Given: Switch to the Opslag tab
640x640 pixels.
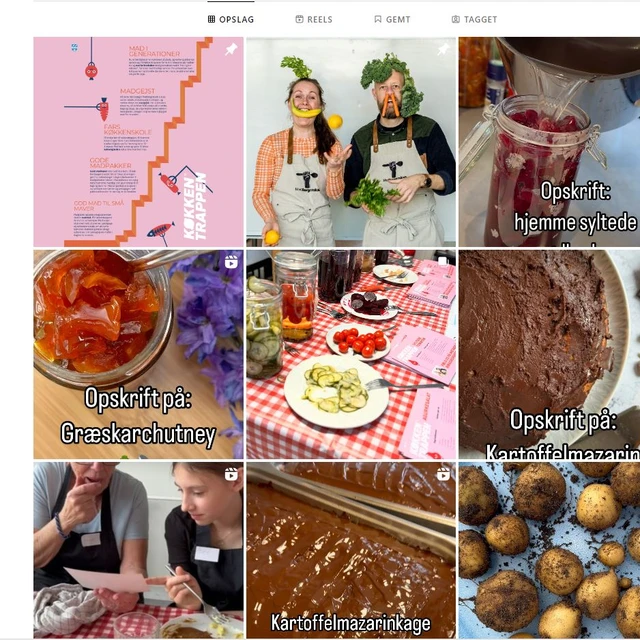Looking at the screenshot, I should click(x=232, y=19).
